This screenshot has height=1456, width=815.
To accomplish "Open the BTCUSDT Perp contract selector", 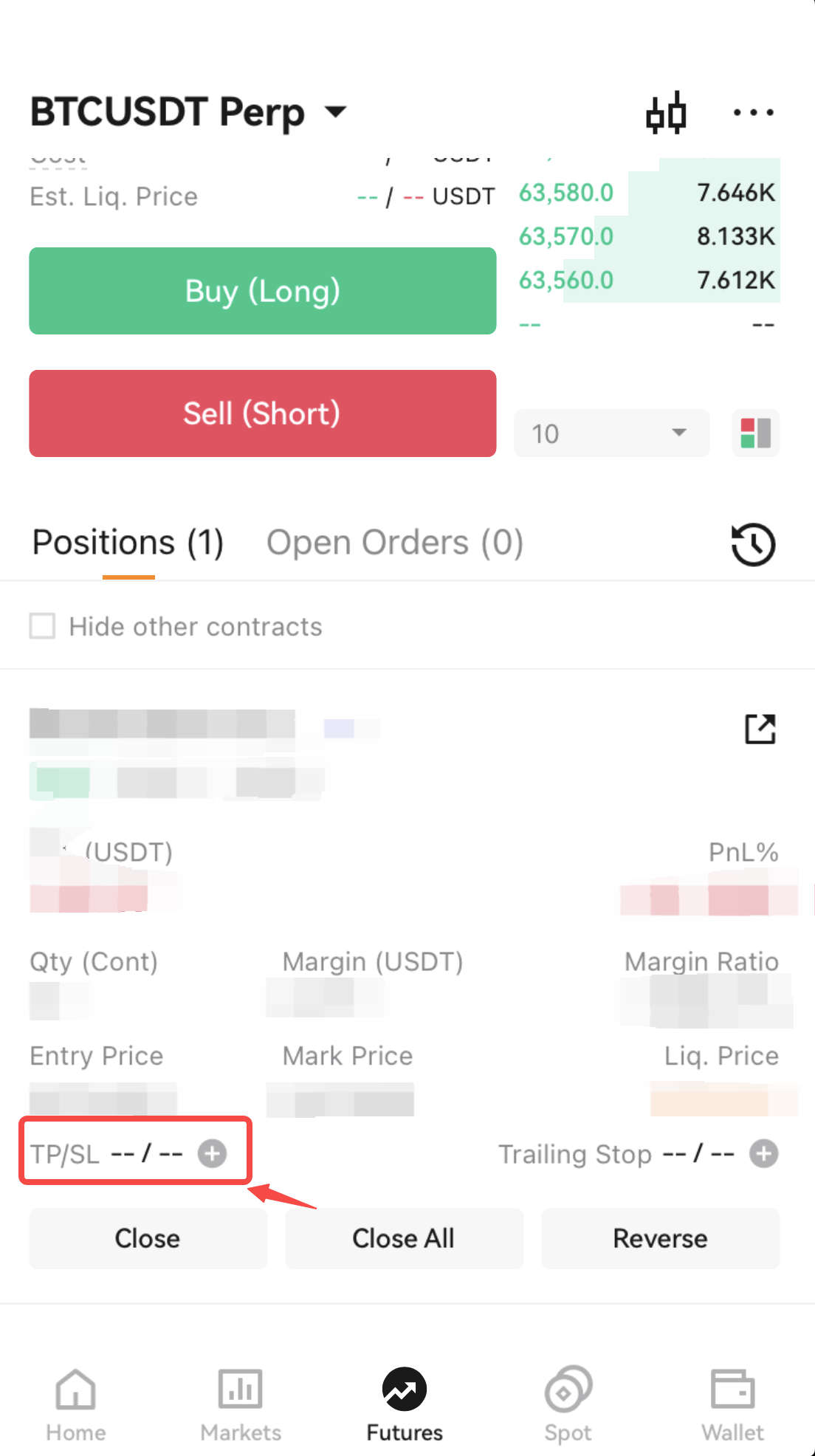I will 189,112.
